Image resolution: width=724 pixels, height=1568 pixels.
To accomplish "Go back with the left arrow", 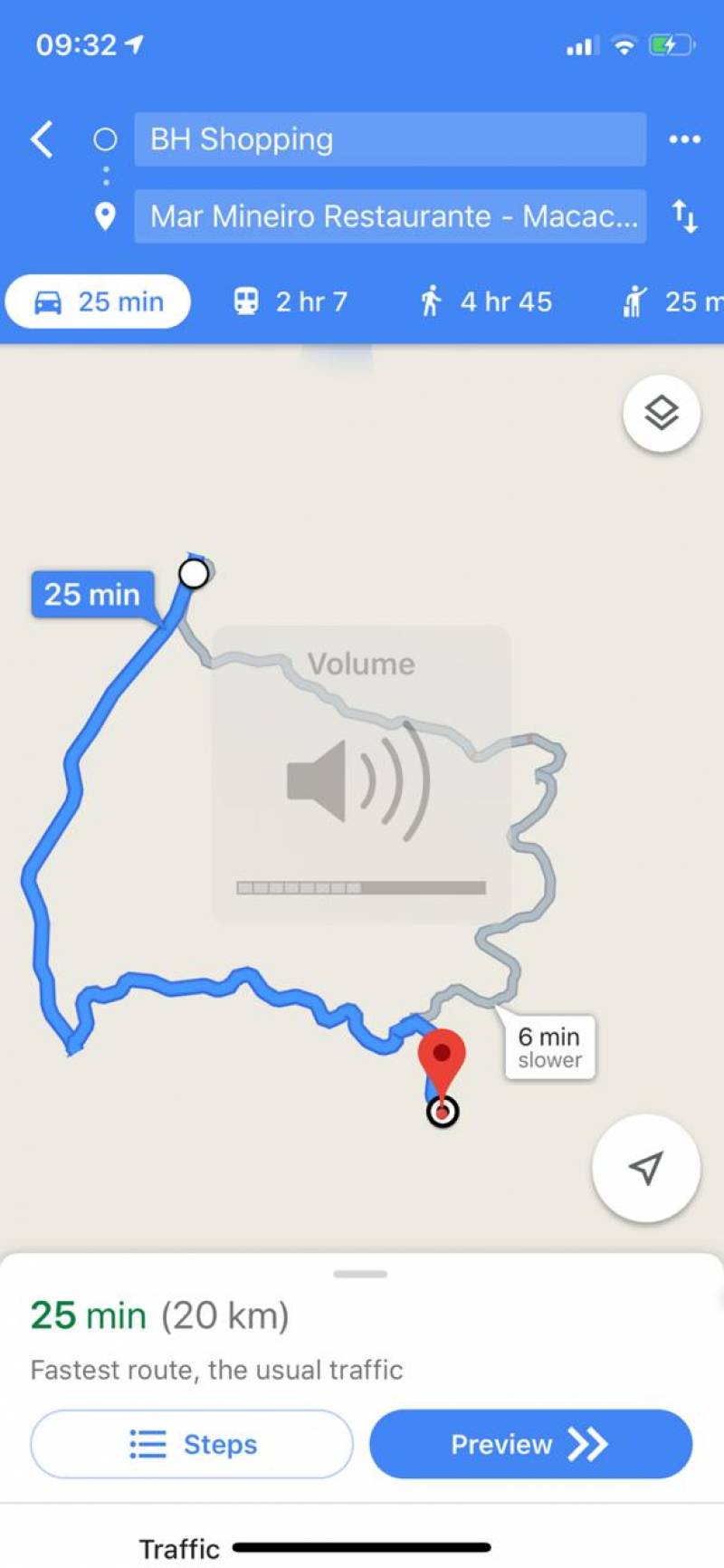I will (x=42, y=139).
